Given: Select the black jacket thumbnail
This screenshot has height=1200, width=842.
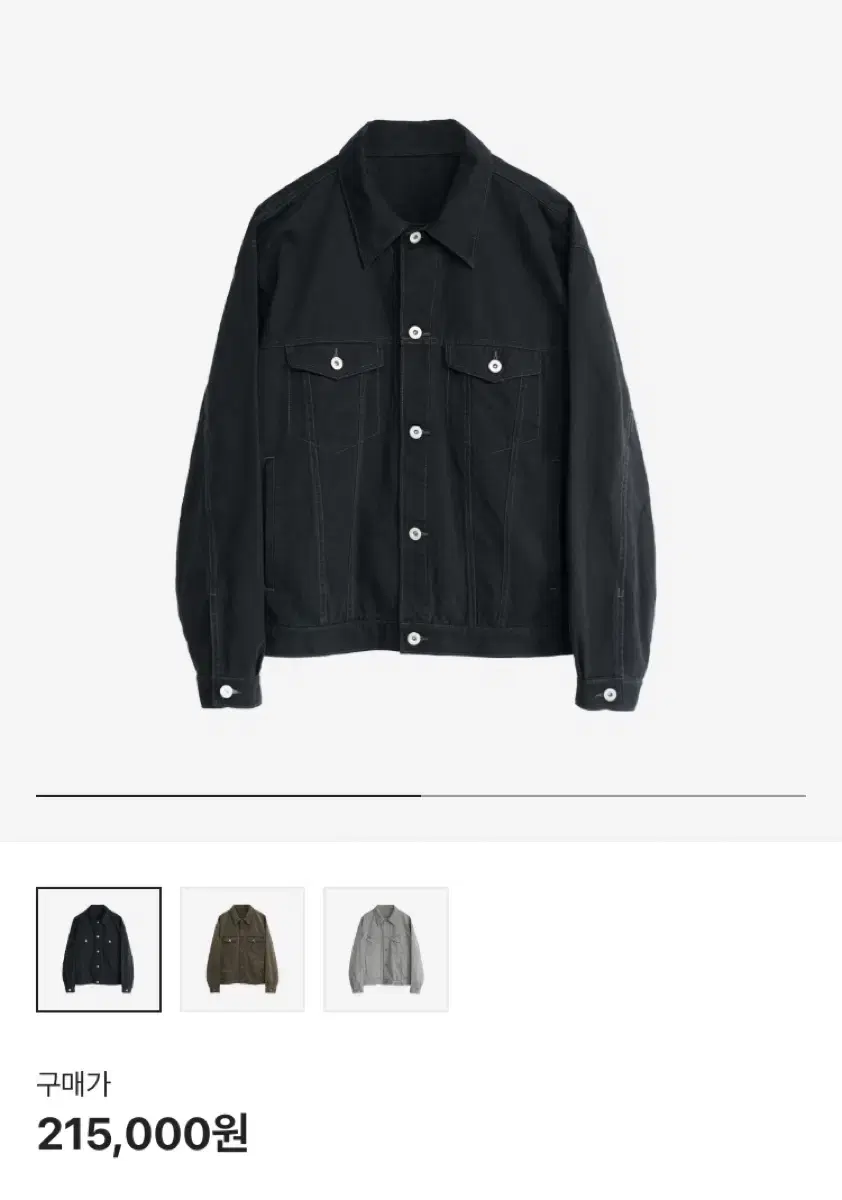Looking at the screenshot, I should 98,949.
